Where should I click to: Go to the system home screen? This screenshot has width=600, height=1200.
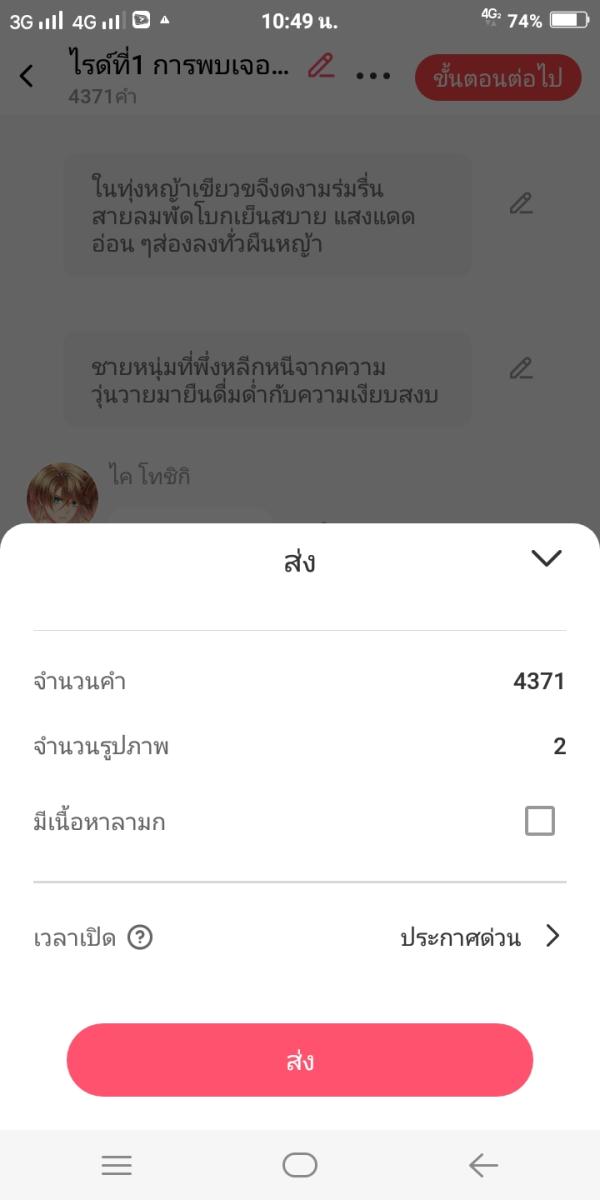point(300,1165)
